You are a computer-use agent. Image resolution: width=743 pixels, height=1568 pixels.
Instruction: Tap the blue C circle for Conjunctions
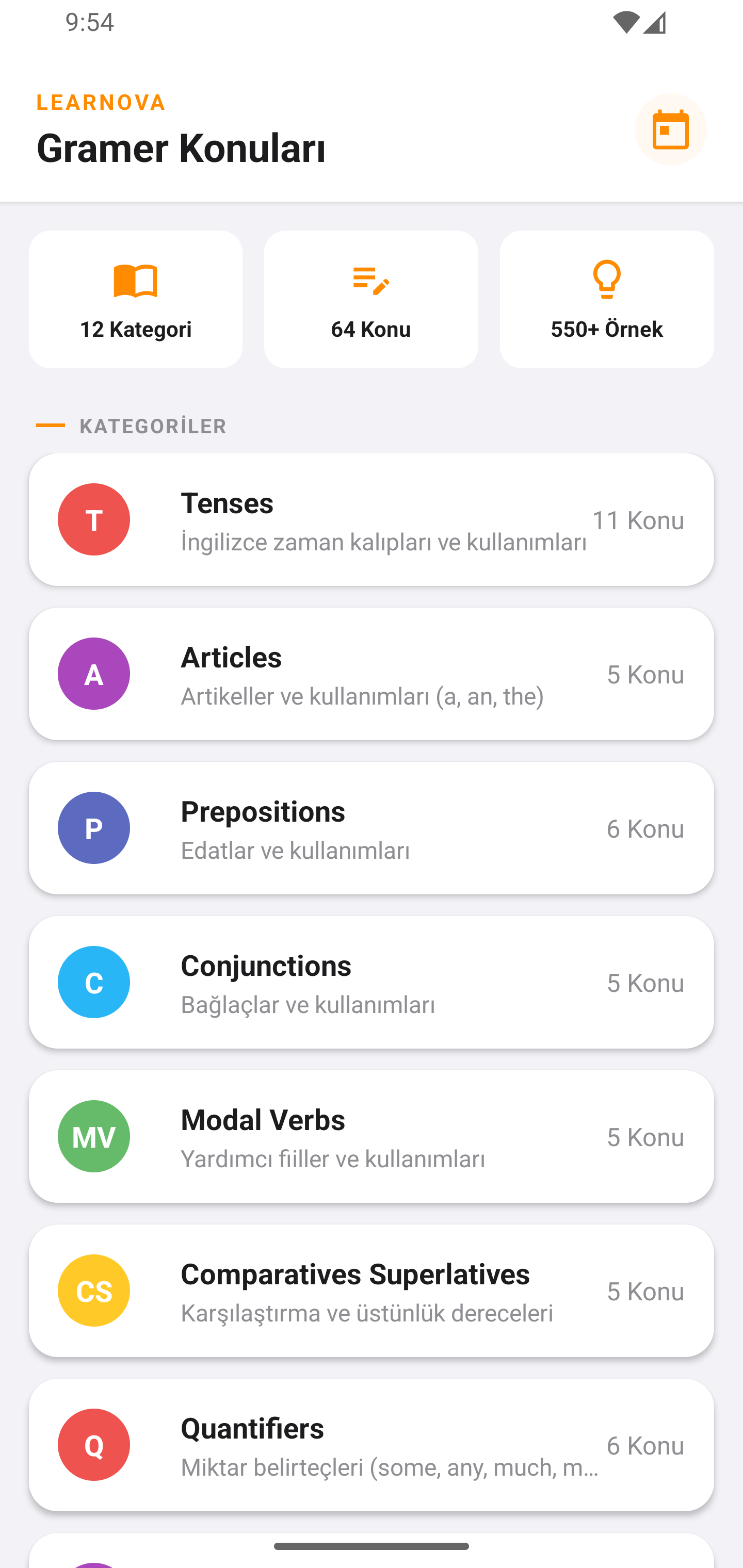(x=94, y=982)
